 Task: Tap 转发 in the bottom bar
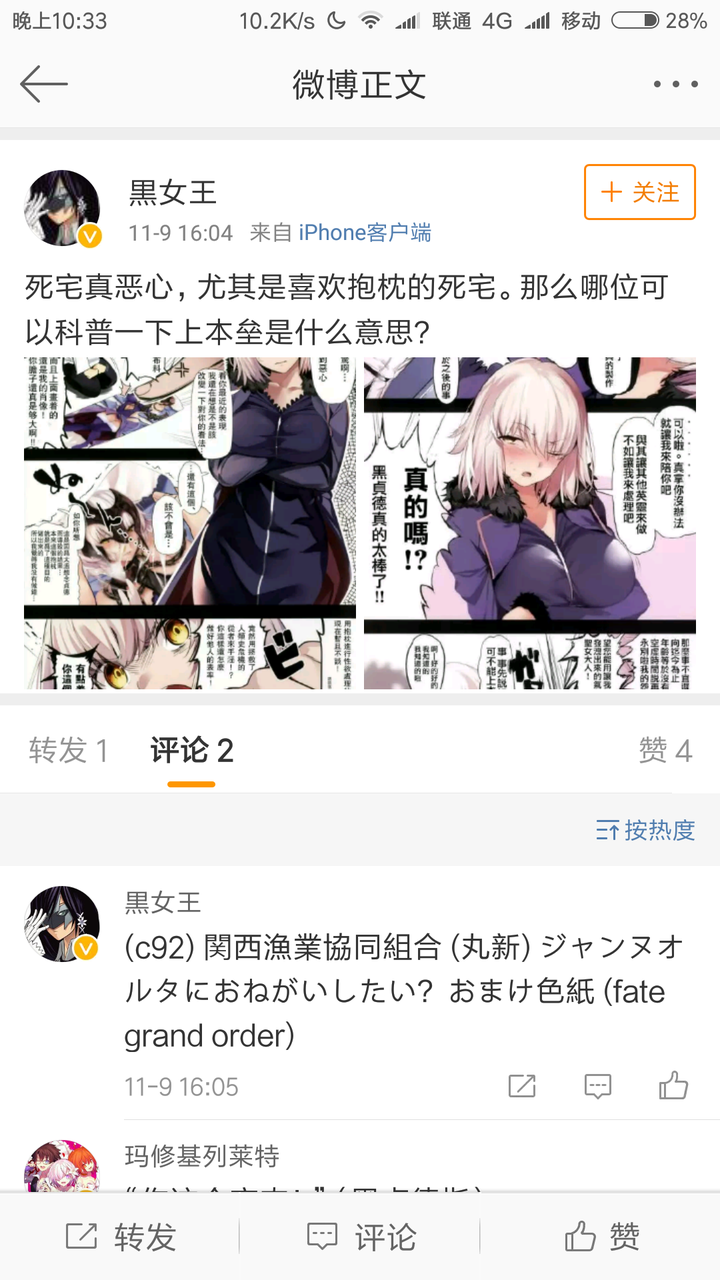point(120,1237)
